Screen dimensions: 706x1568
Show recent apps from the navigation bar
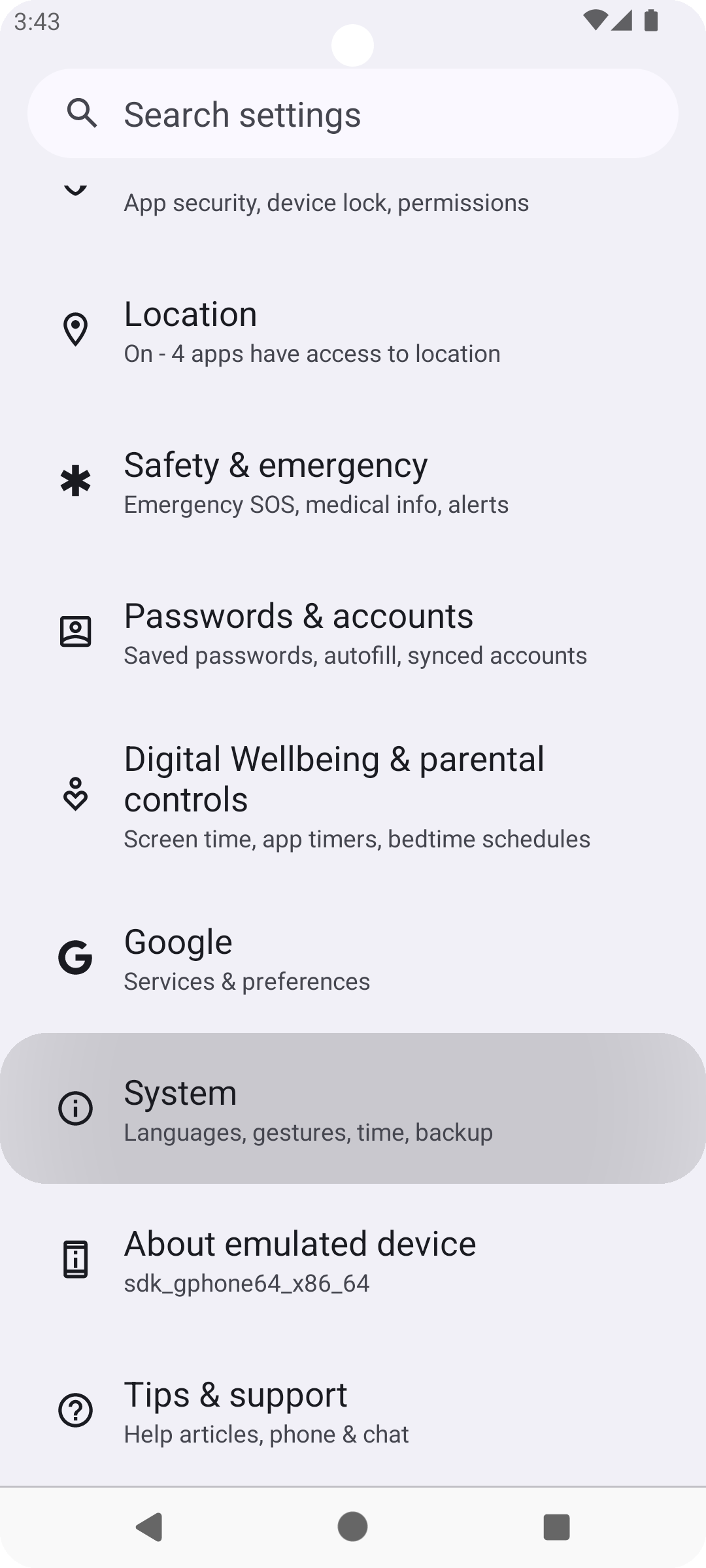(x=556, y=1527)
